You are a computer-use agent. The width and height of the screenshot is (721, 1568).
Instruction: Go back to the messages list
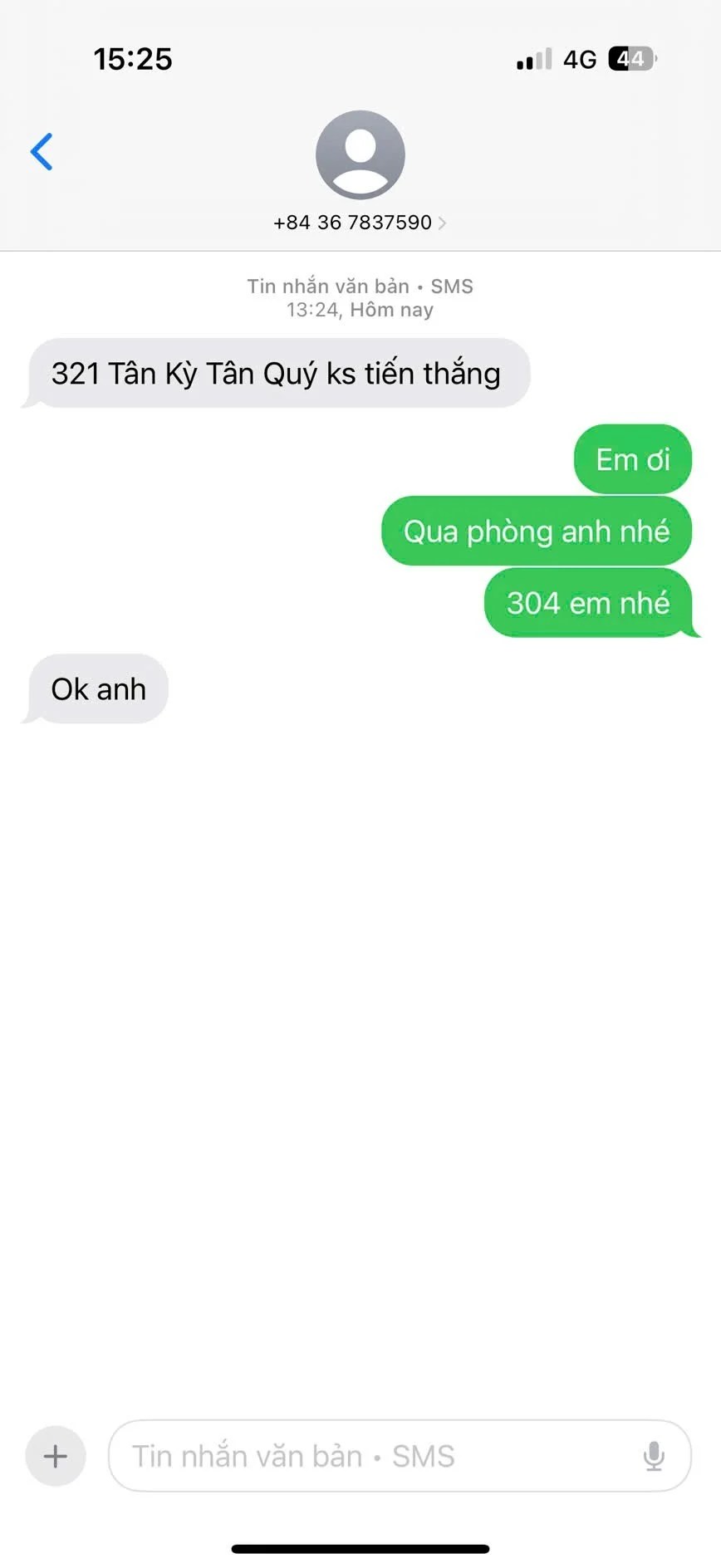click(x=42, y=152)
